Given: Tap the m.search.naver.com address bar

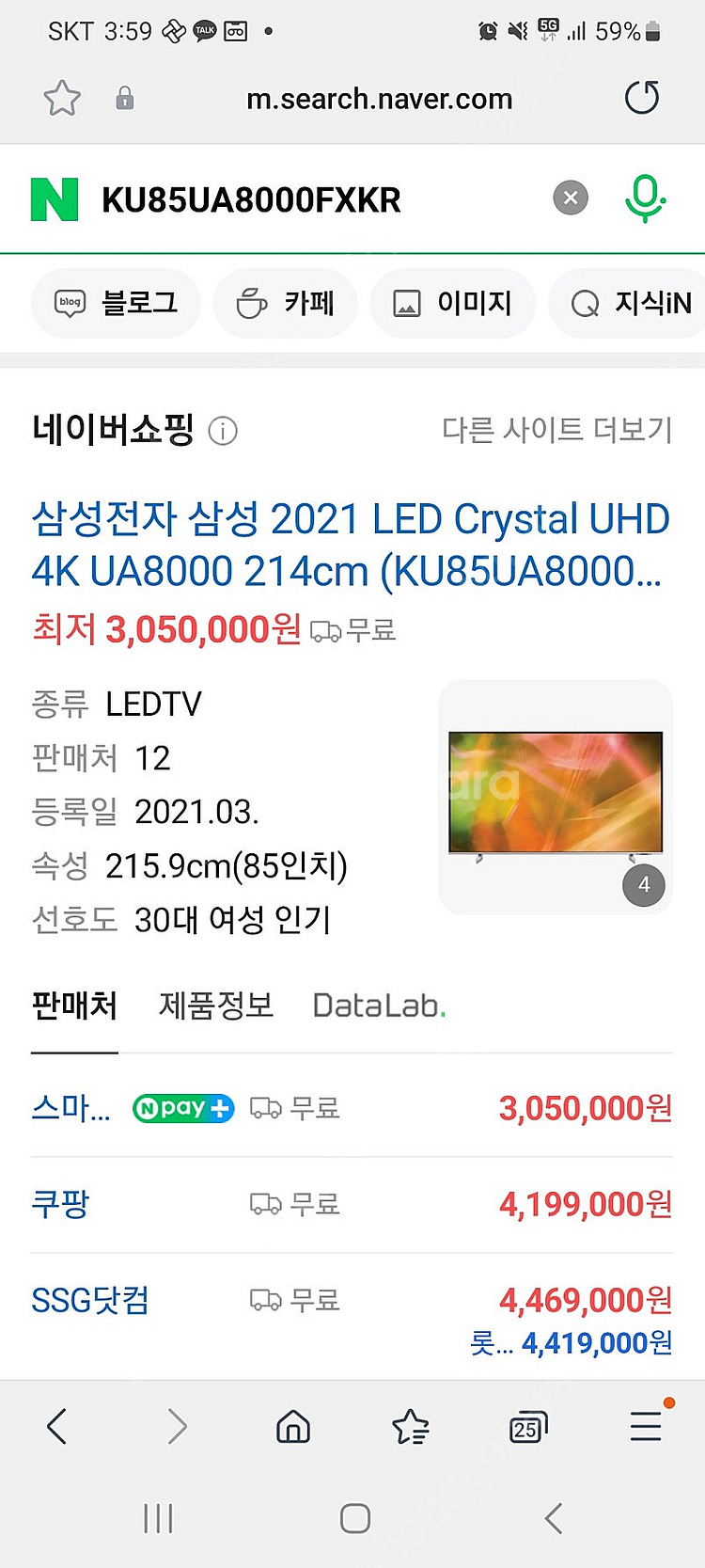Looking at the screenshot, I should (x=379, y=99).
